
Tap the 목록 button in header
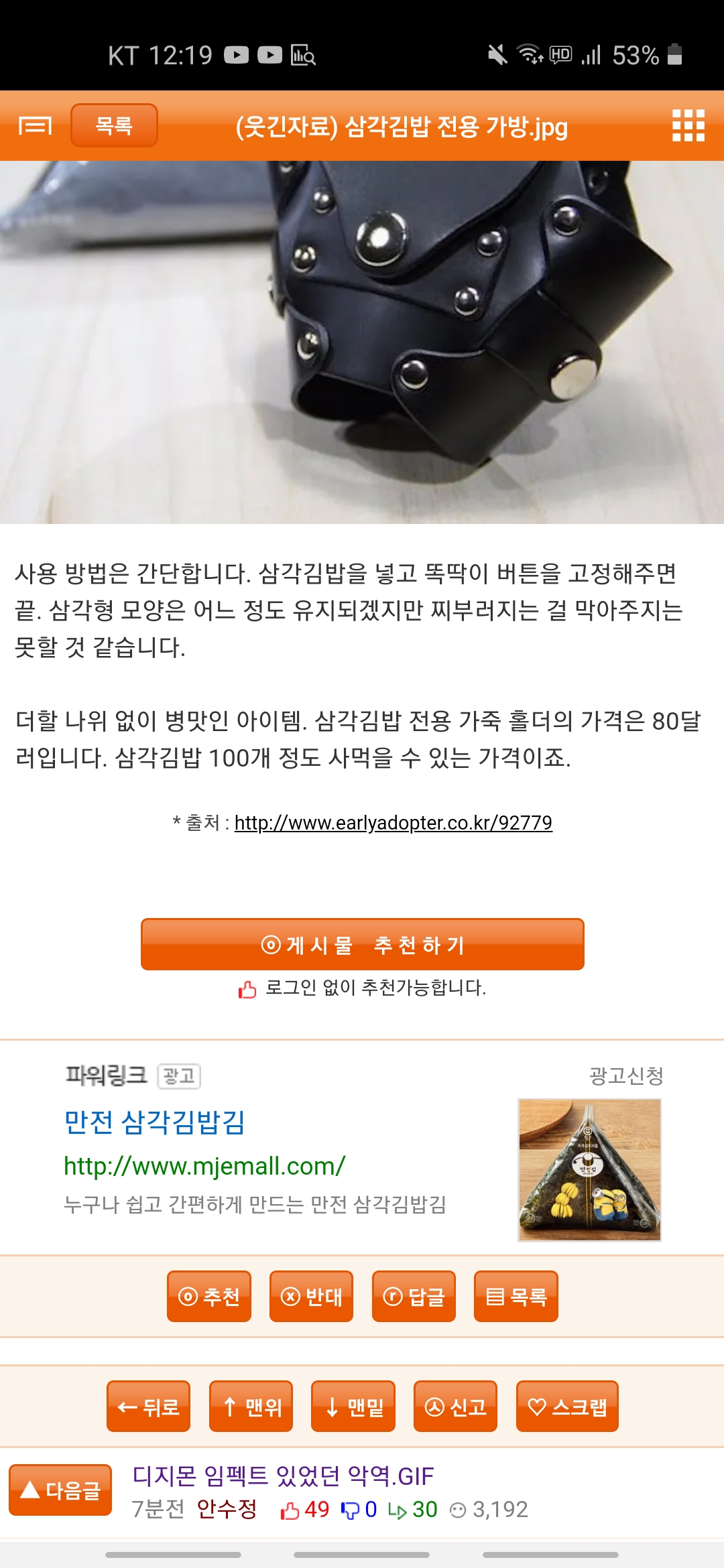[x=114, y=125]
